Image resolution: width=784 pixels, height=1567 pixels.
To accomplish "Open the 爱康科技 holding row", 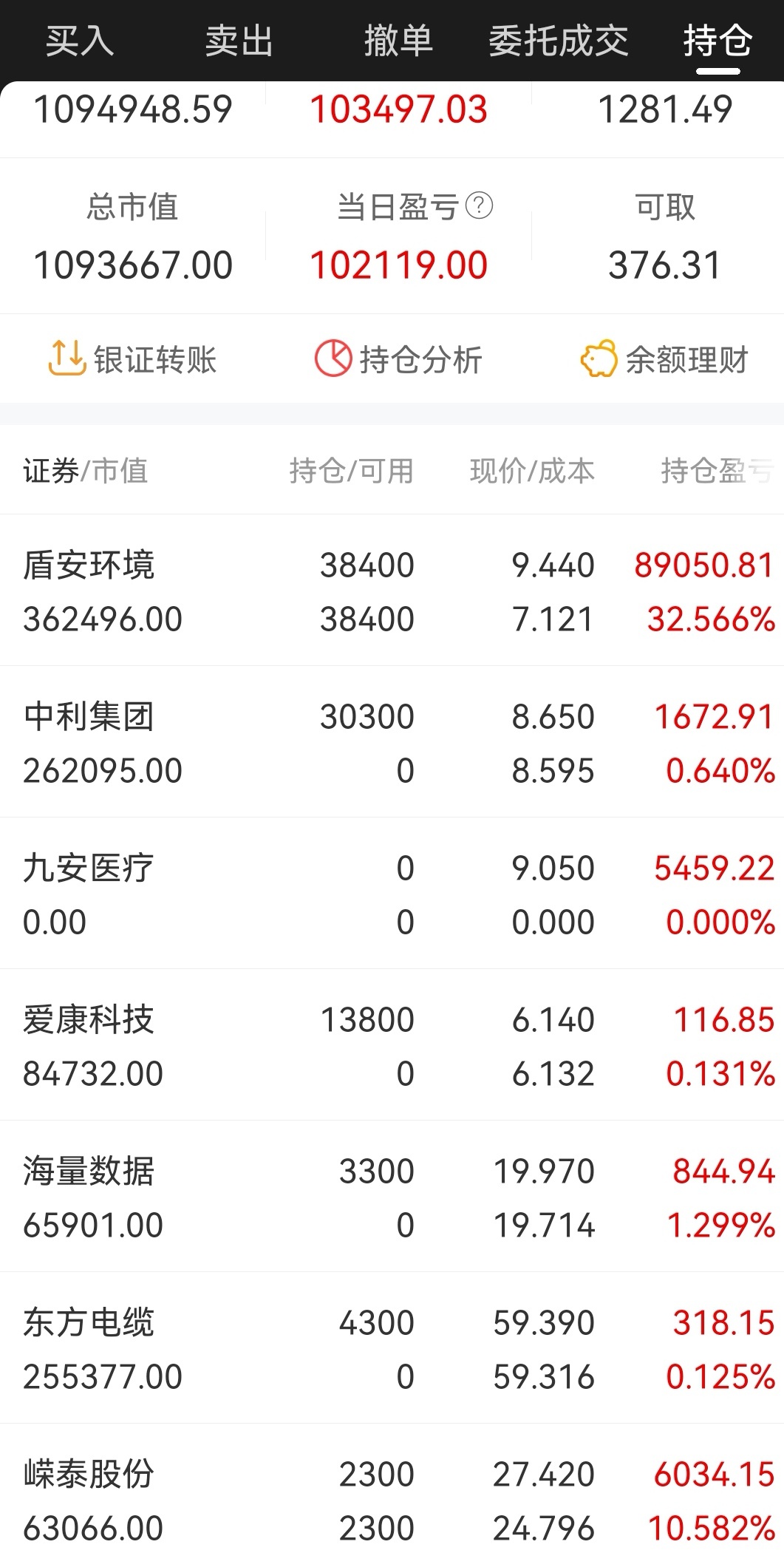I will (x=392, y=1045).
